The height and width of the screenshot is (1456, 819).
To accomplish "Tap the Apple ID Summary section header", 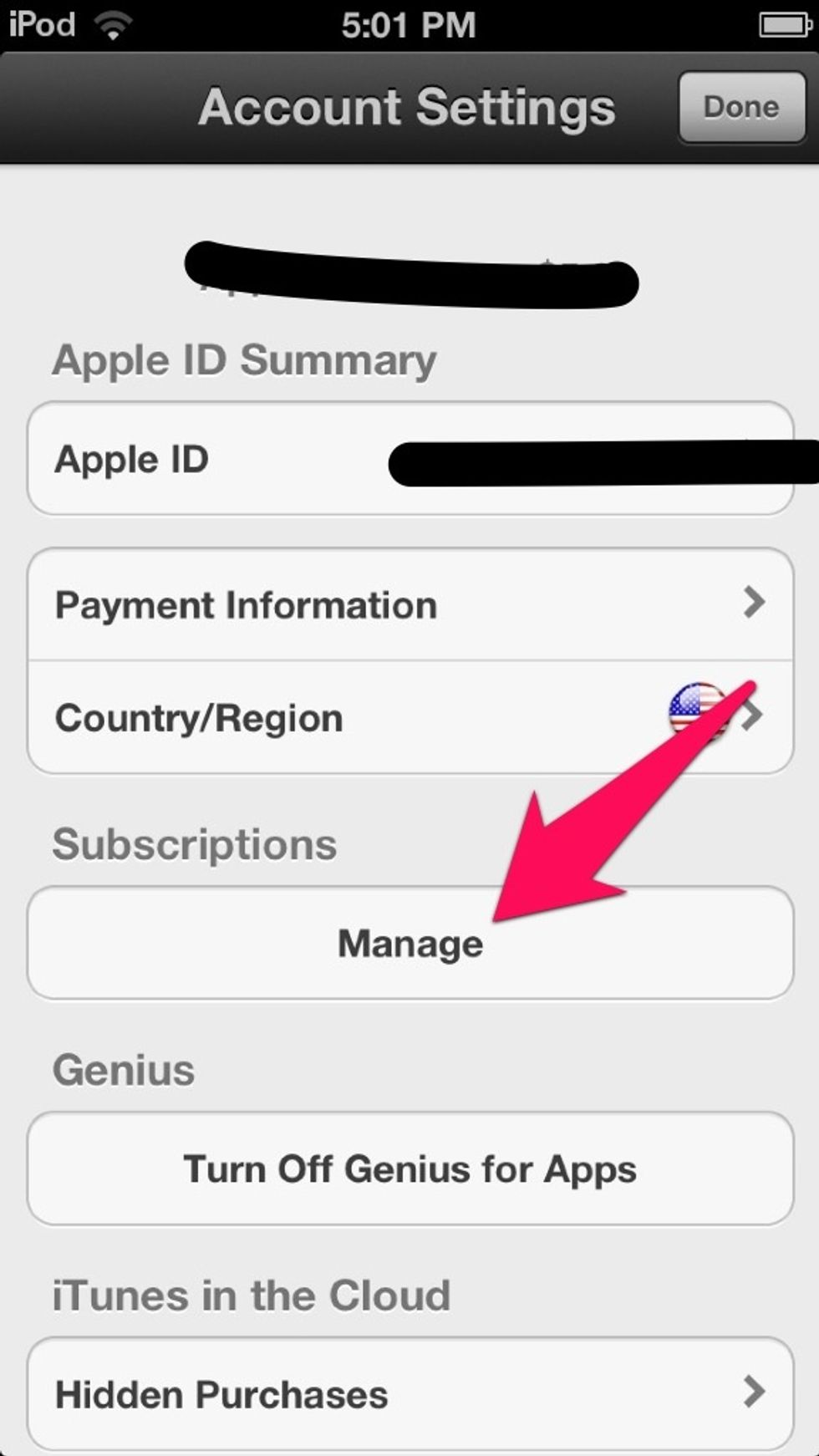I will click(242, 360).
